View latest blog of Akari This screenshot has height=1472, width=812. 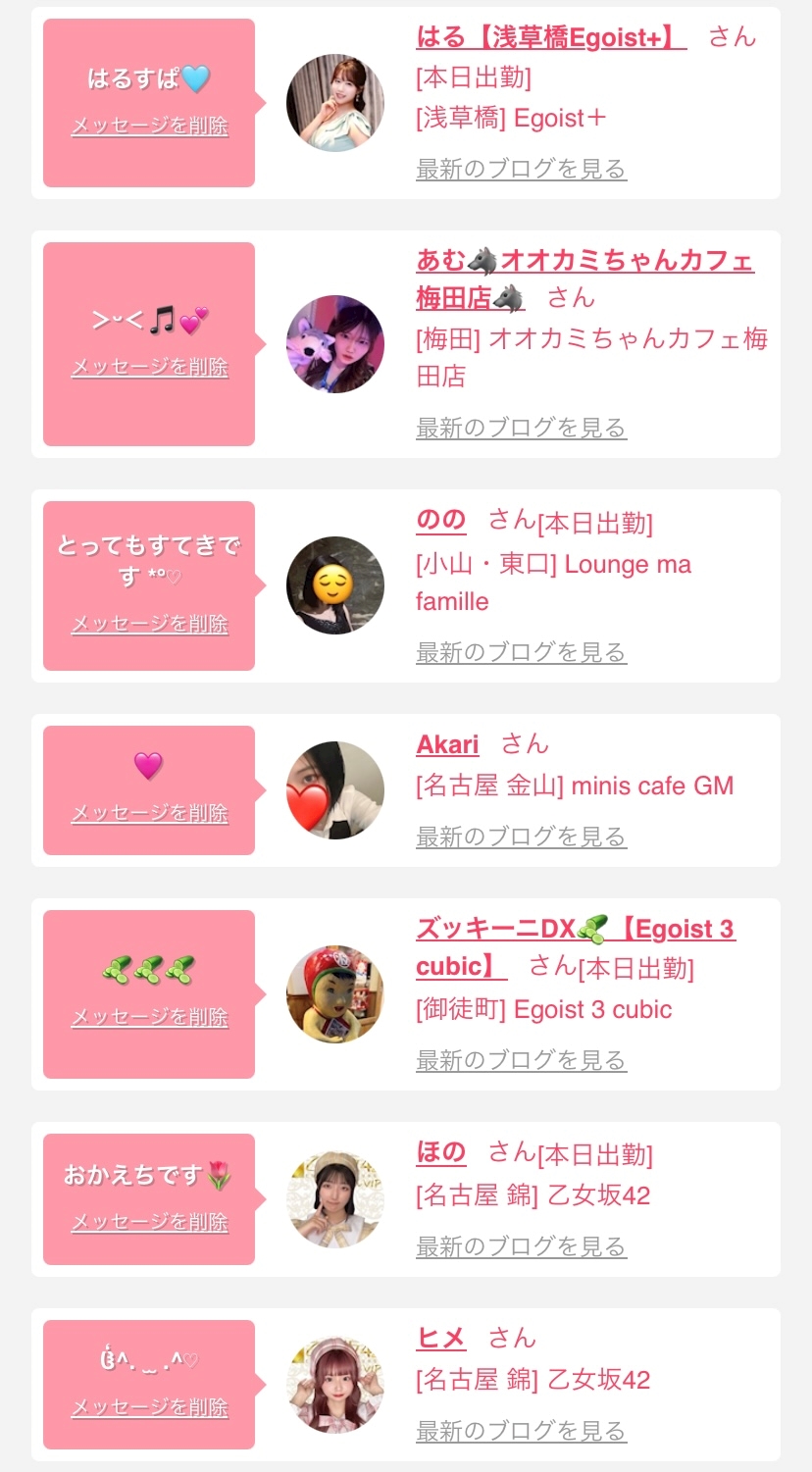521,838
